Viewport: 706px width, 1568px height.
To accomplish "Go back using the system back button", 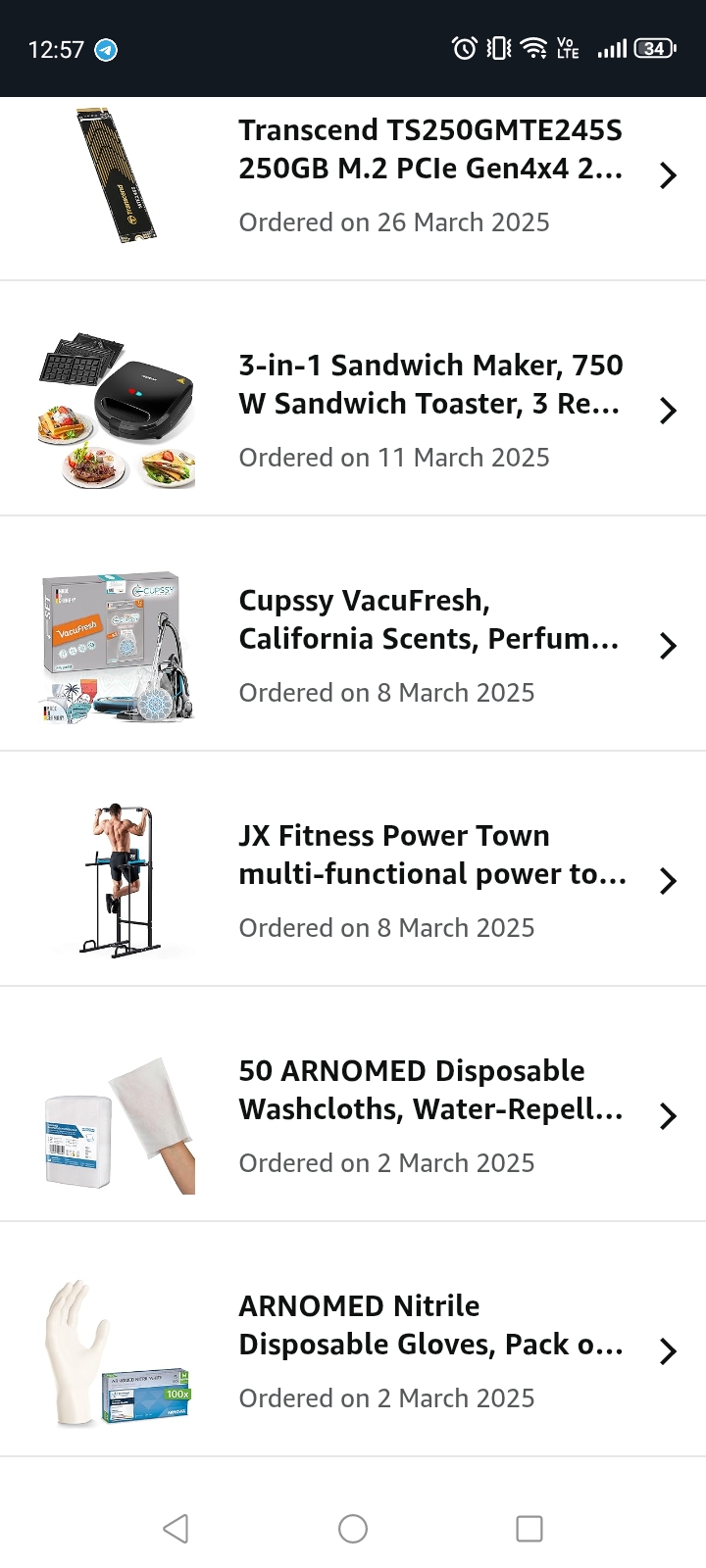I will (176, 1528).
